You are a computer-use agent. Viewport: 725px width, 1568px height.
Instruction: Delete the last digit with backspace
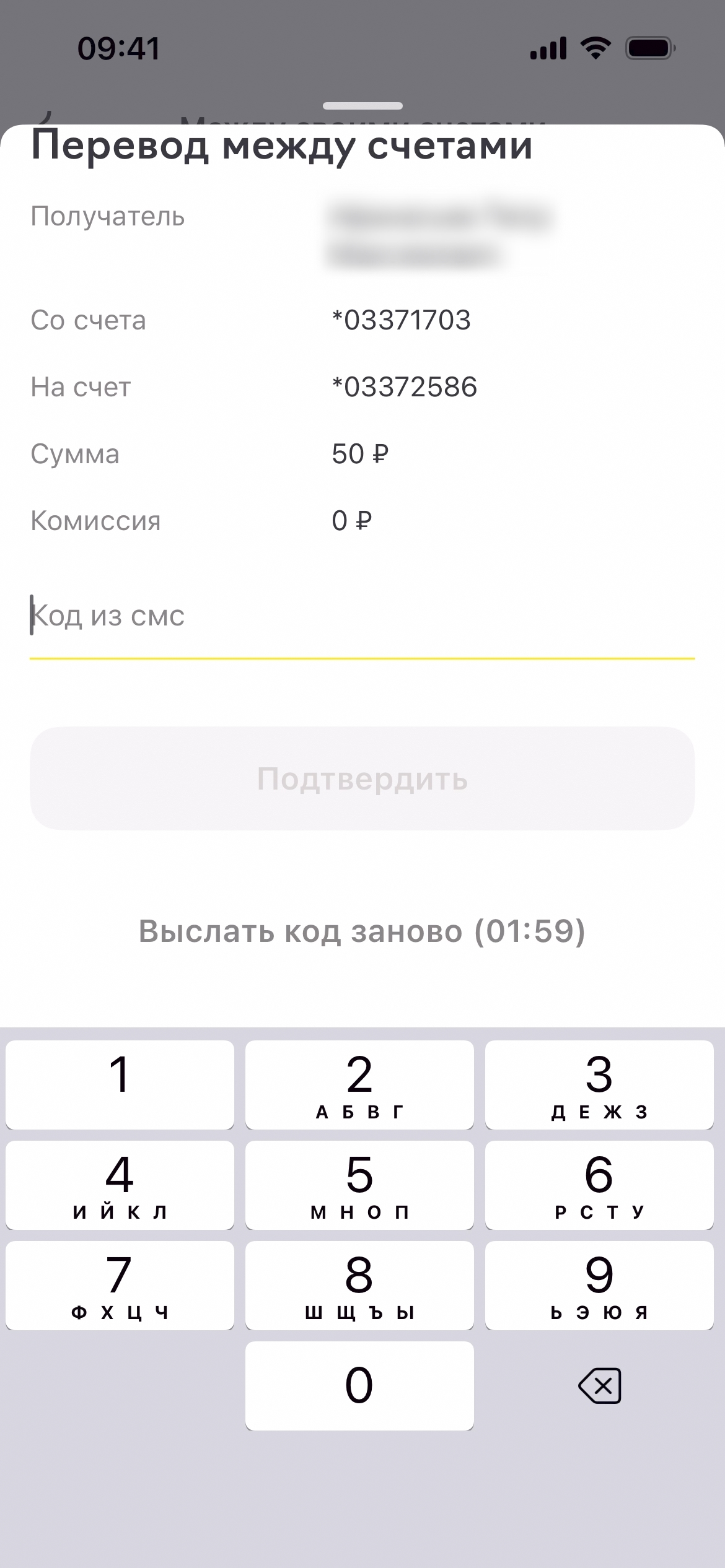click(599, 1385)
